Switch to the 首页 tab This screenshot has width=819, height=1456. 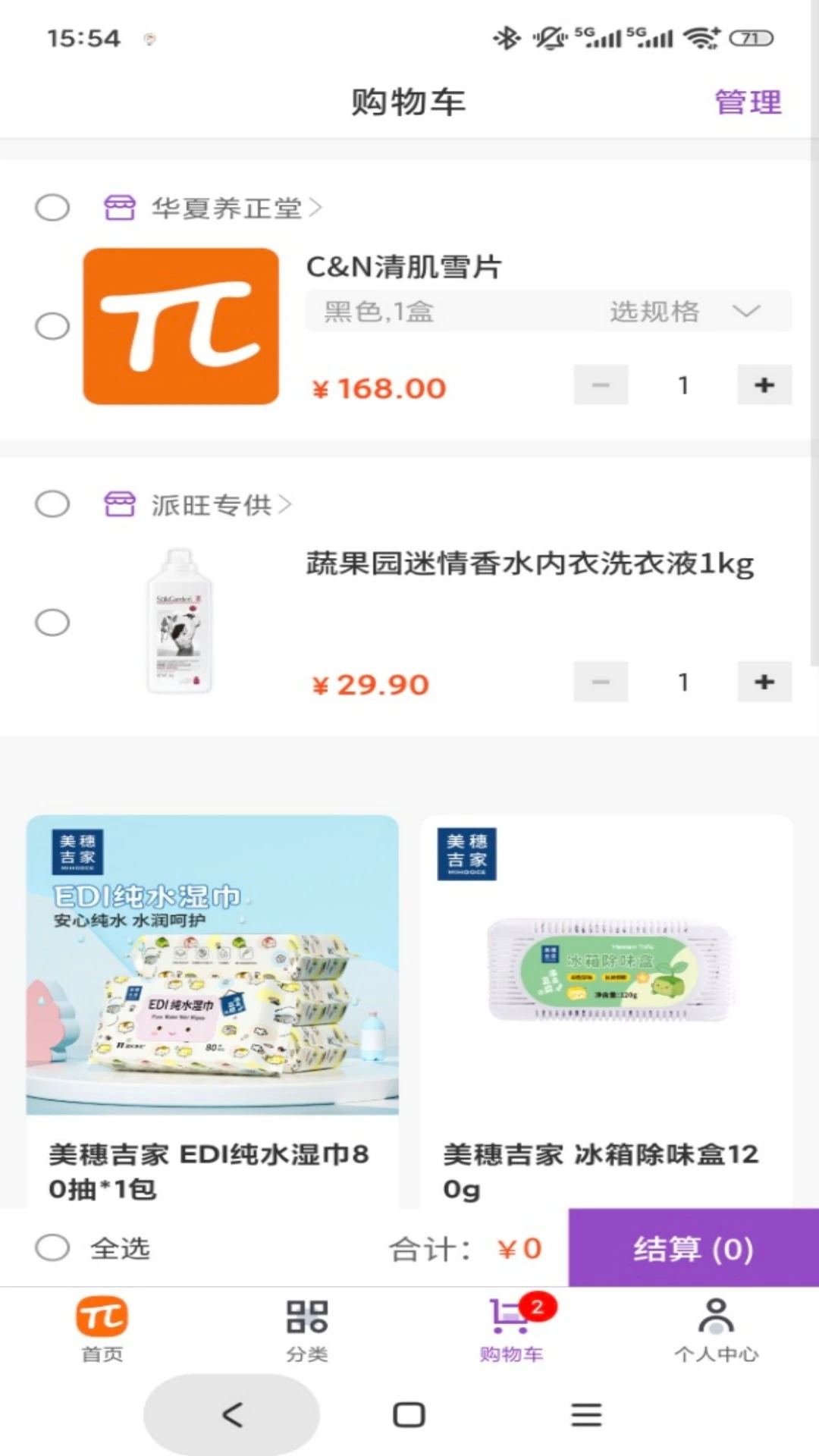pyautogui.click(x=102, y=1329)
